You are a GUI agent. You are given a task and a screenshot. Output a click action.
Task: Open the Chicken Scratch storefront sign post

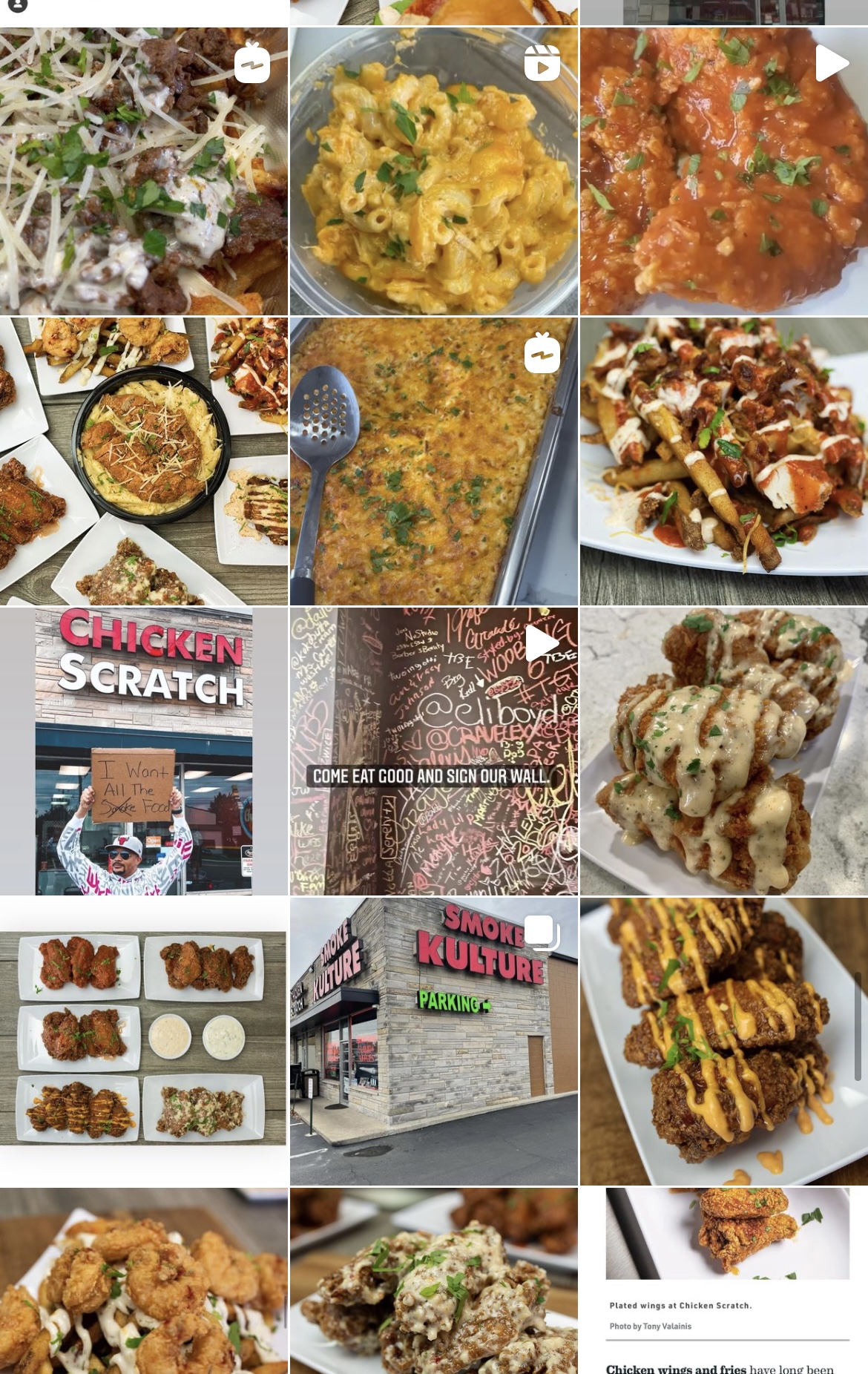click(x=143, y=751)
